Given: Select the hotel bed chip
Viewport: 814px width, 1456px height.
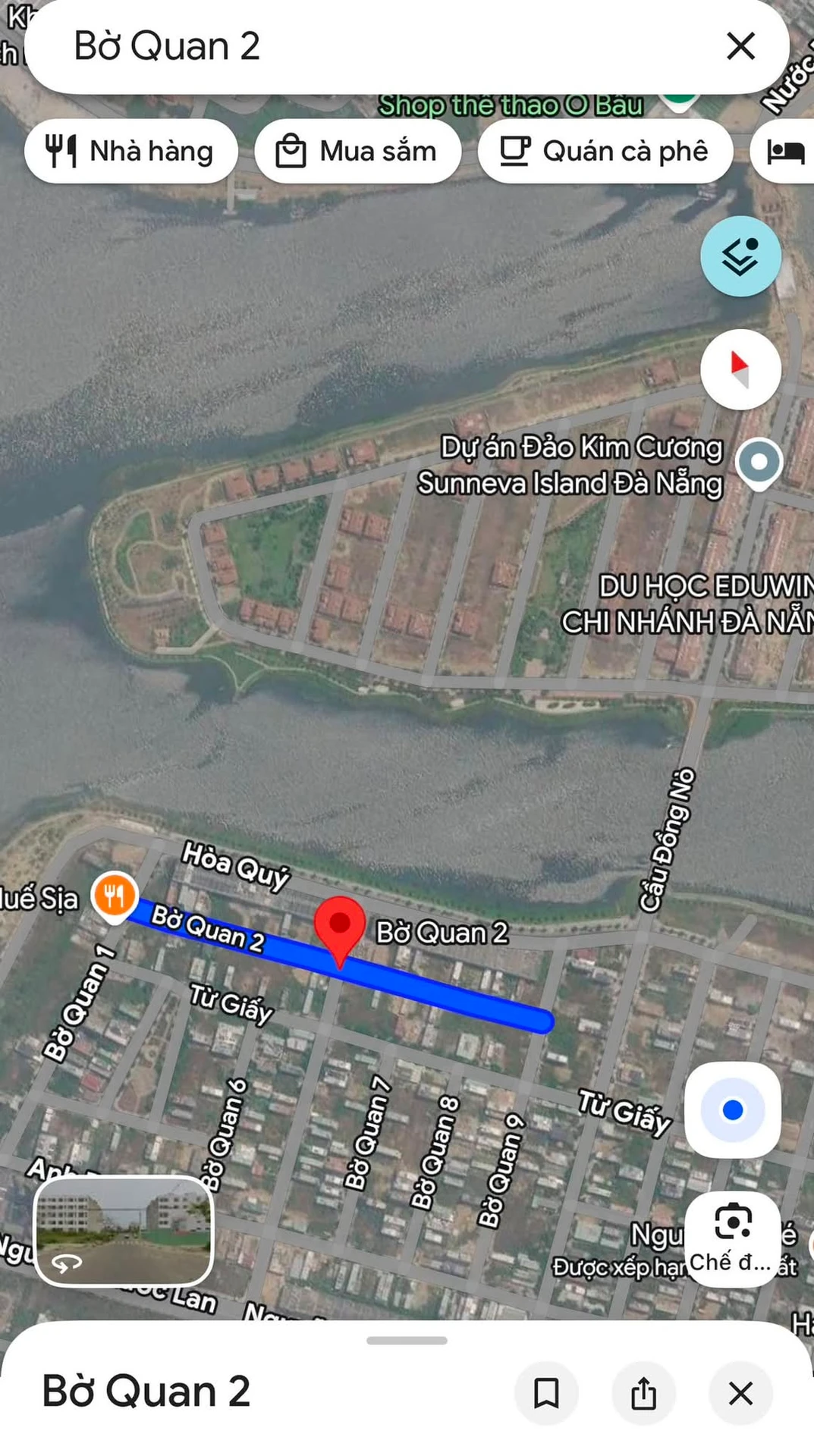Looking at the screenshot, I should (784, 151).
